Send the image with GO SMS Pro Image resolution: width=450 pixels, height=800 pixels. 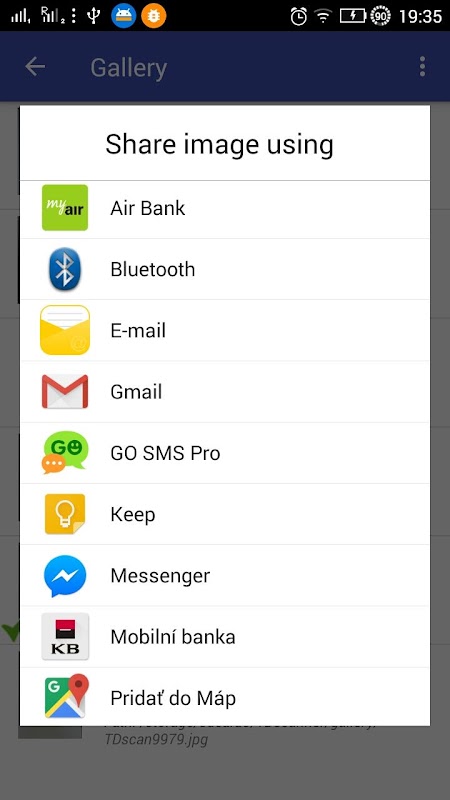[x=224, y=453]
